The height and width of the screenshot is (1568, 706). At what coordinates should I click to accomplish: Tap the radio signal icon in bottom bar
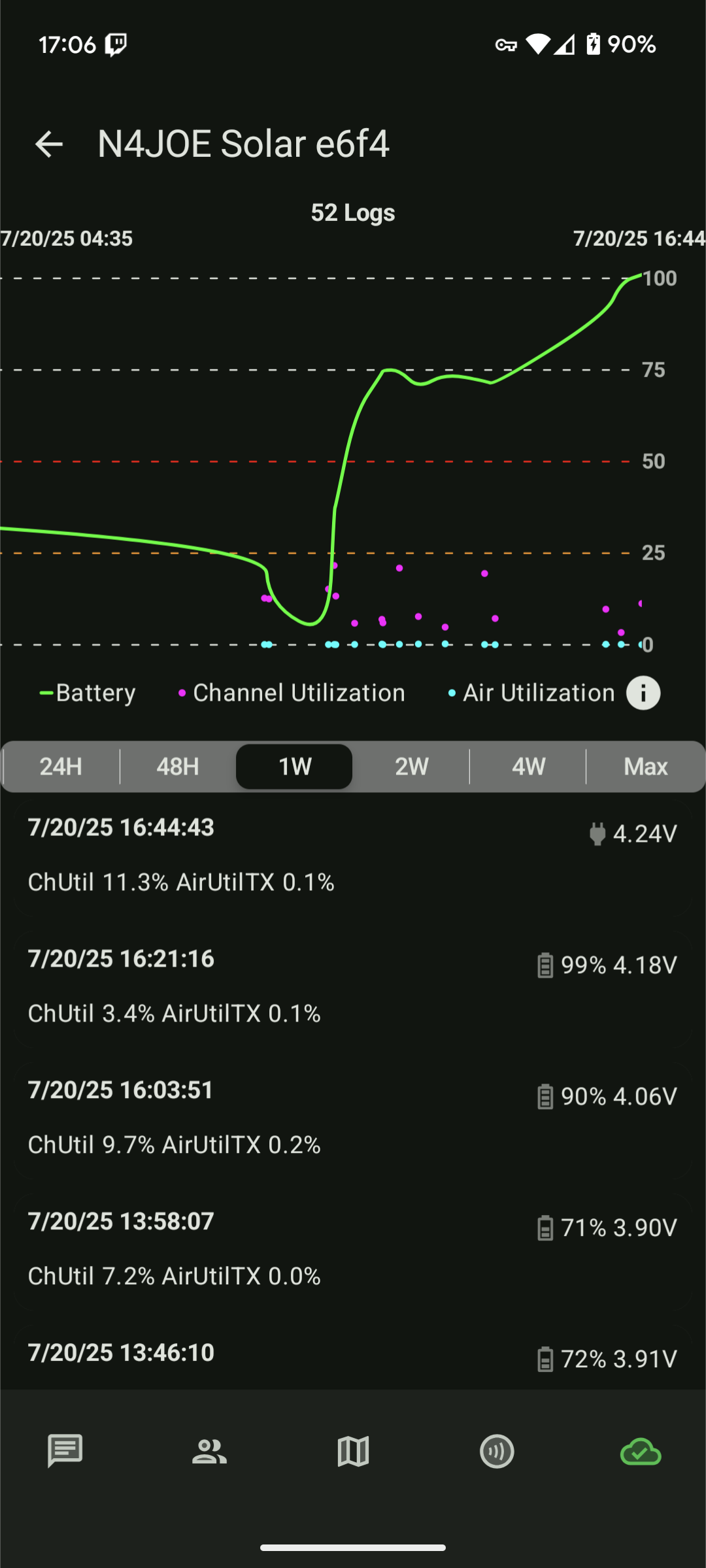(x=497, y=1452)
